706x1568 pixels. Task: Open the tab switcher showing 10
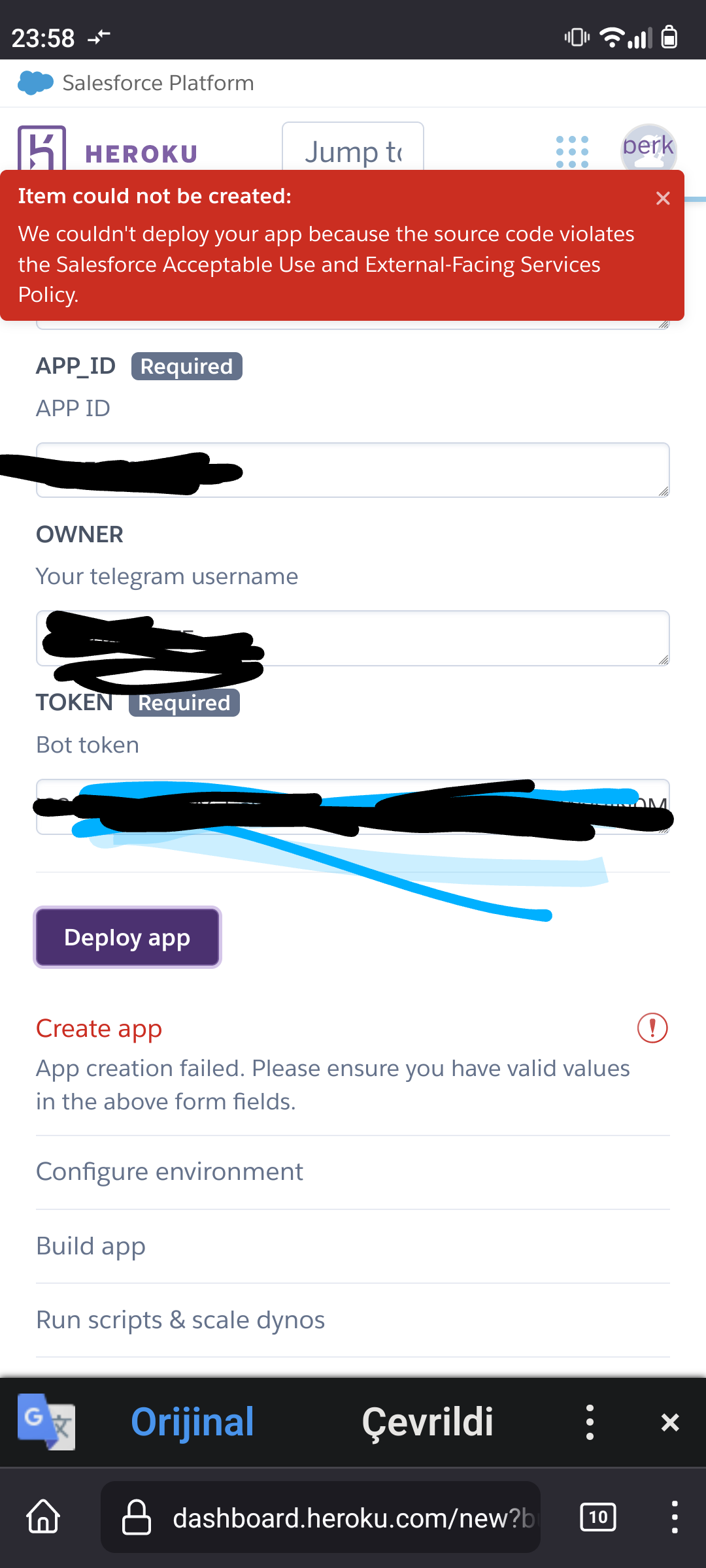click(x=598, y=1517)
